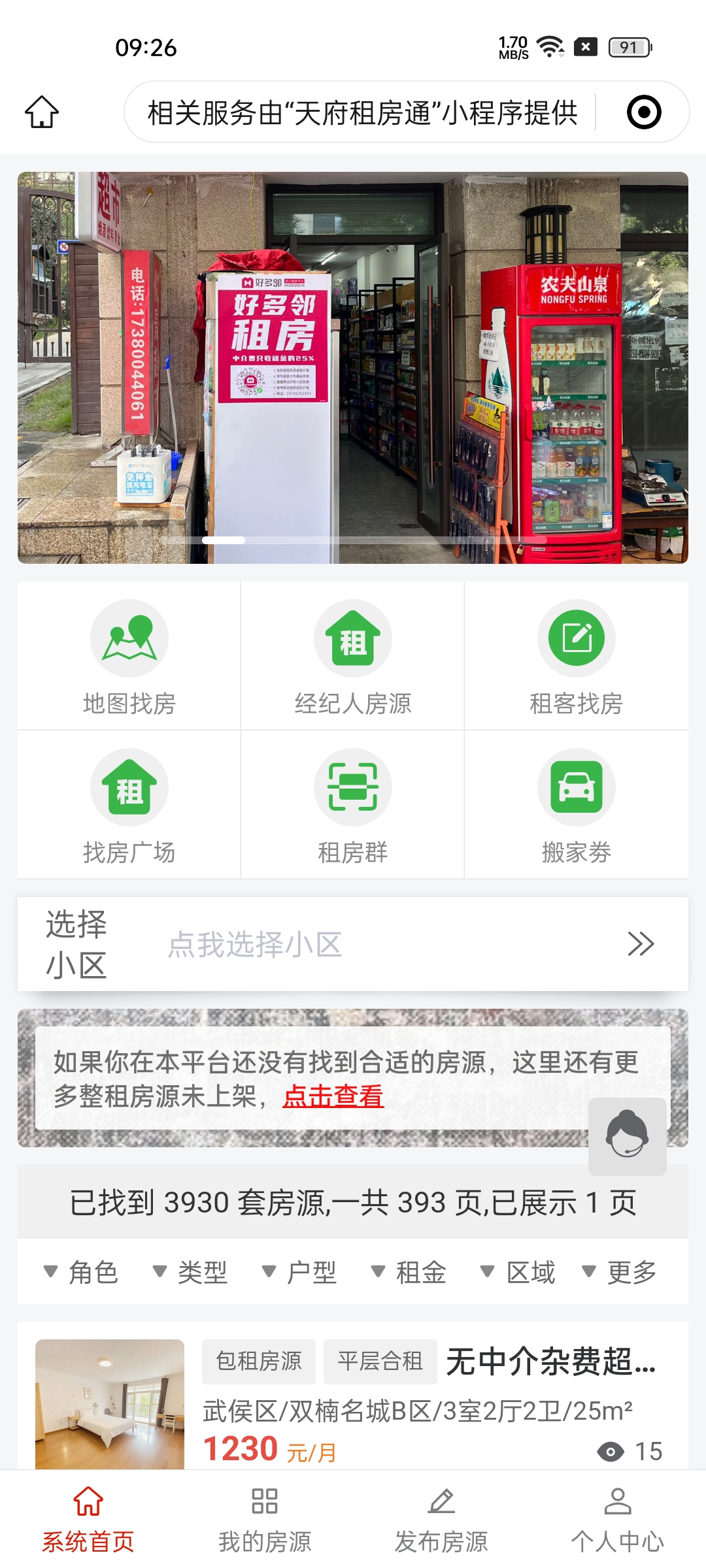Switch to the 个人中心 tab
The image size is (706, 1568).
618,1519
